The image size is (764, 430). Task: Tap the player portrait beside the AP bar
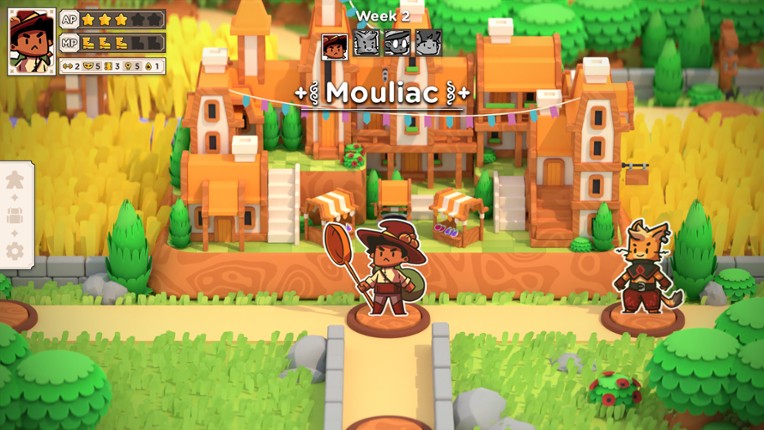[31, 39]
